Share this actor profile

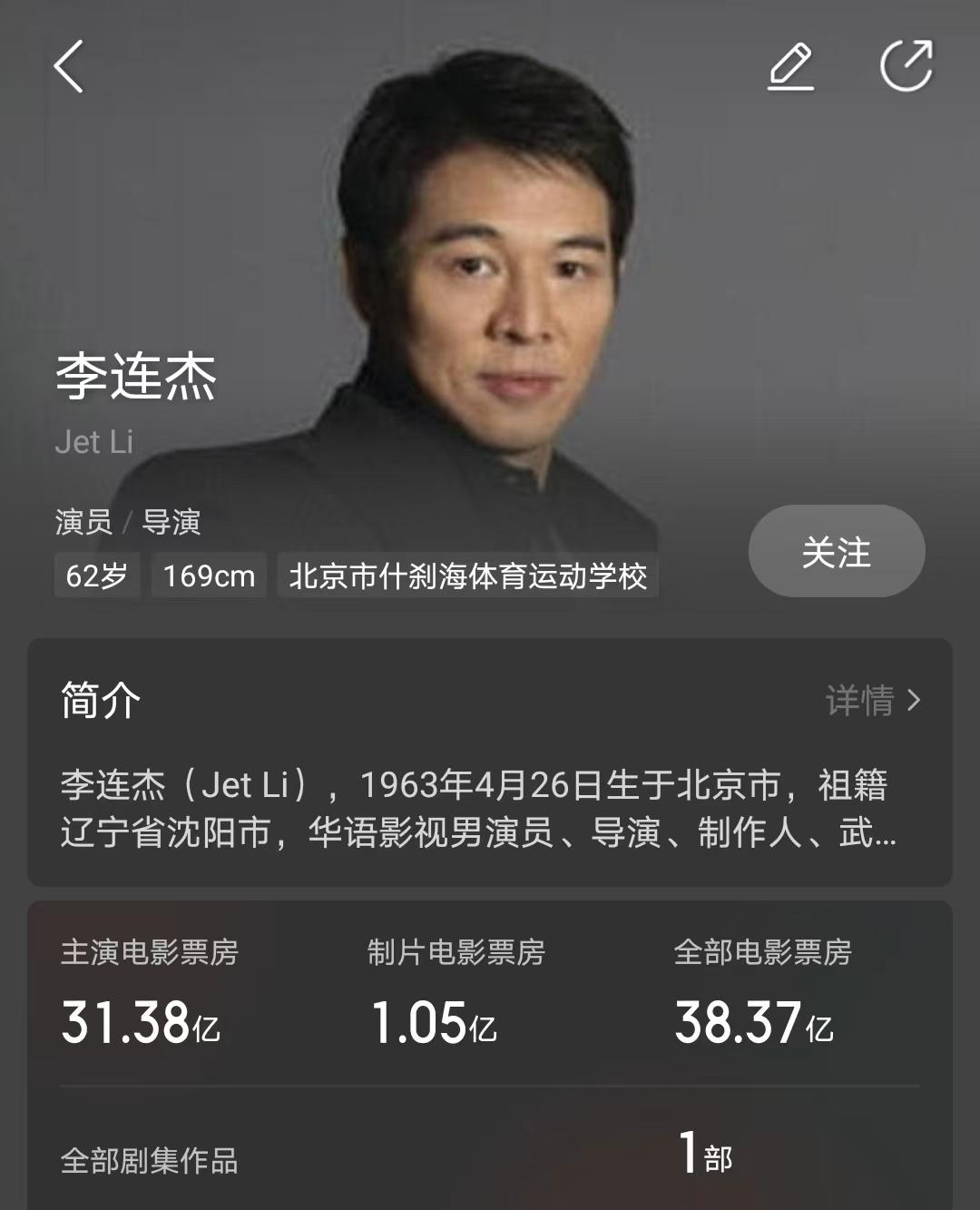pos(906,66)
